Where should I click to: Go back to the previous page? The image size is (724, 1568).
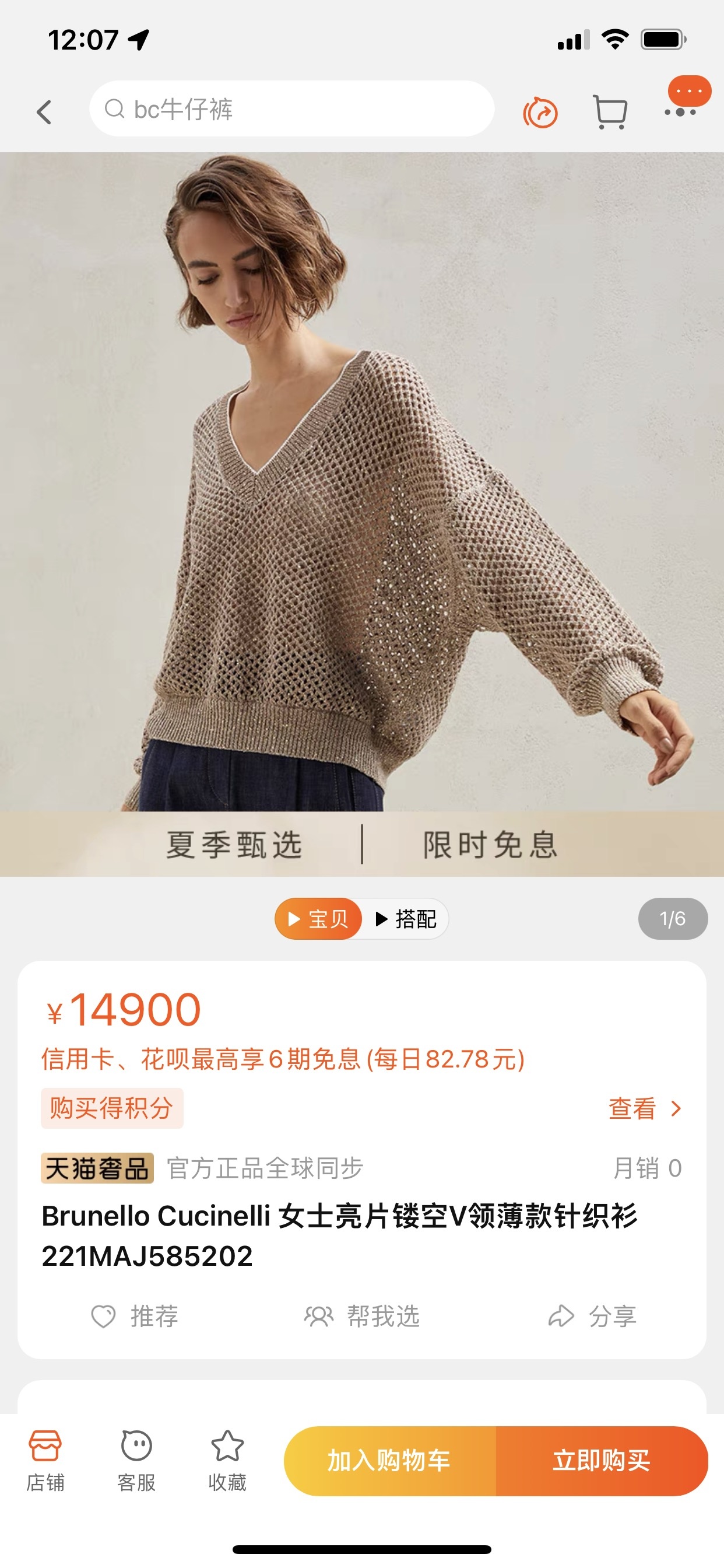[x=44, y=112]
